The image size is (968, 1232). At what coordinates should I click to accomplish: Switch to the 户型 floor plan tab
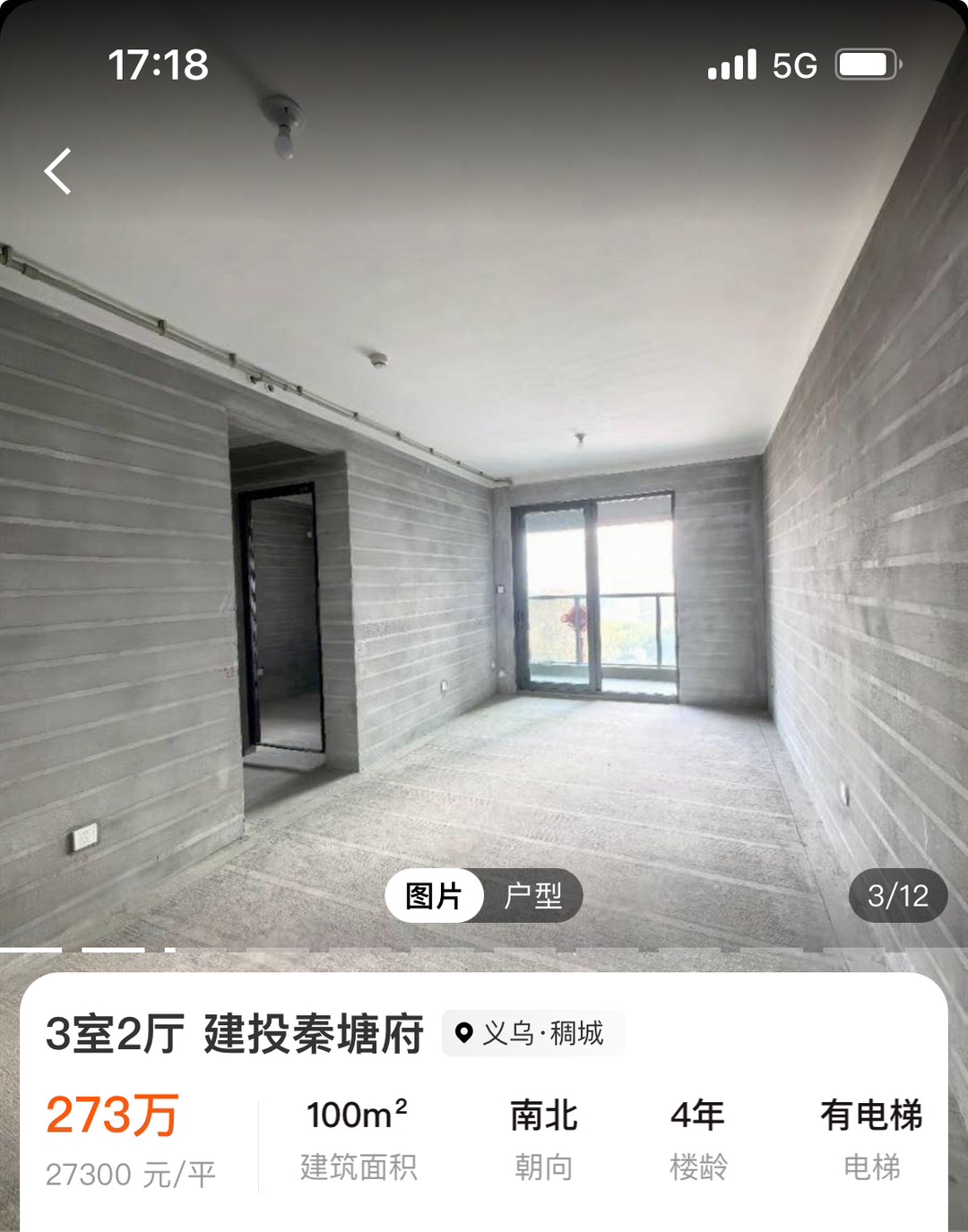[533, 895]
